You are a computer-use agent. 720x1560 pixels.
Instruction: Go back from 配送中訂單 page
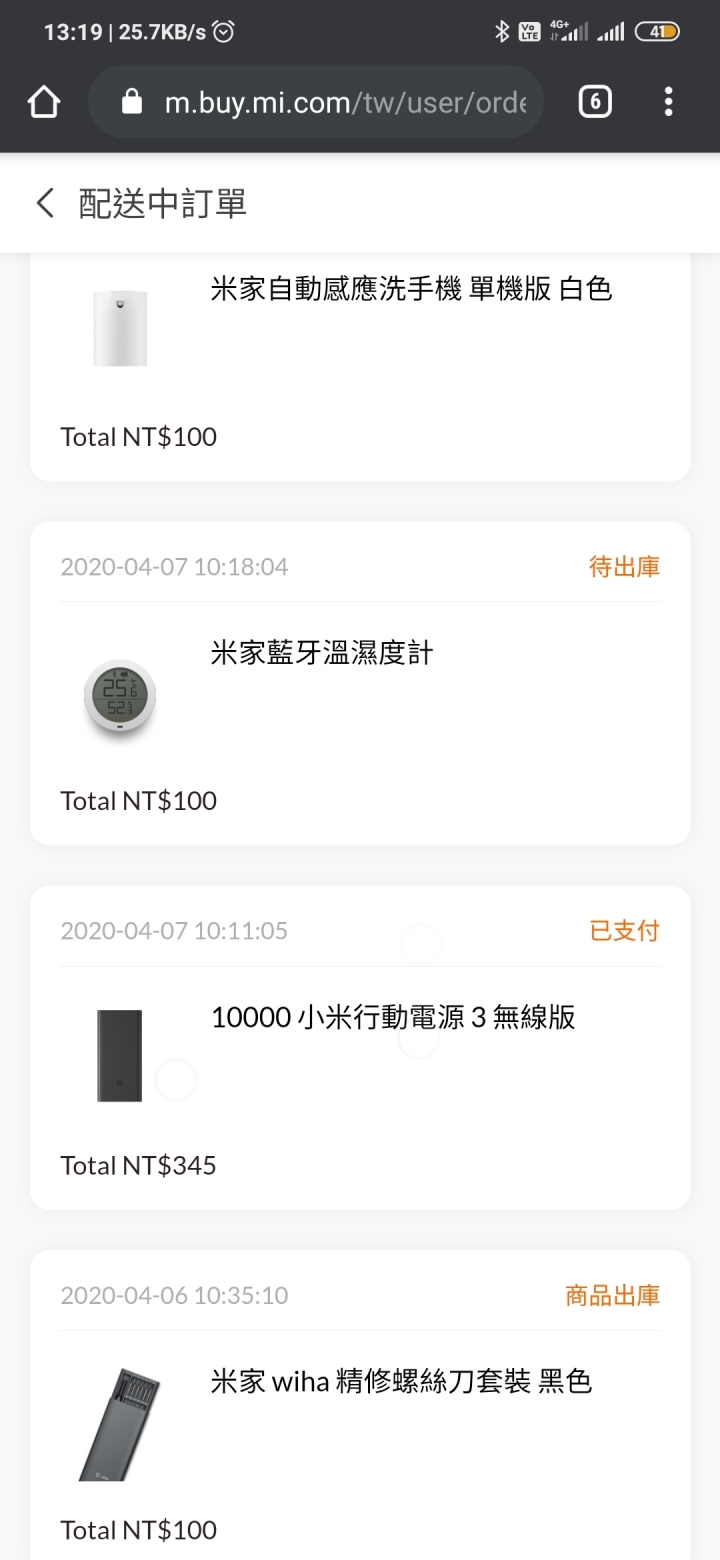coord(45,204)
